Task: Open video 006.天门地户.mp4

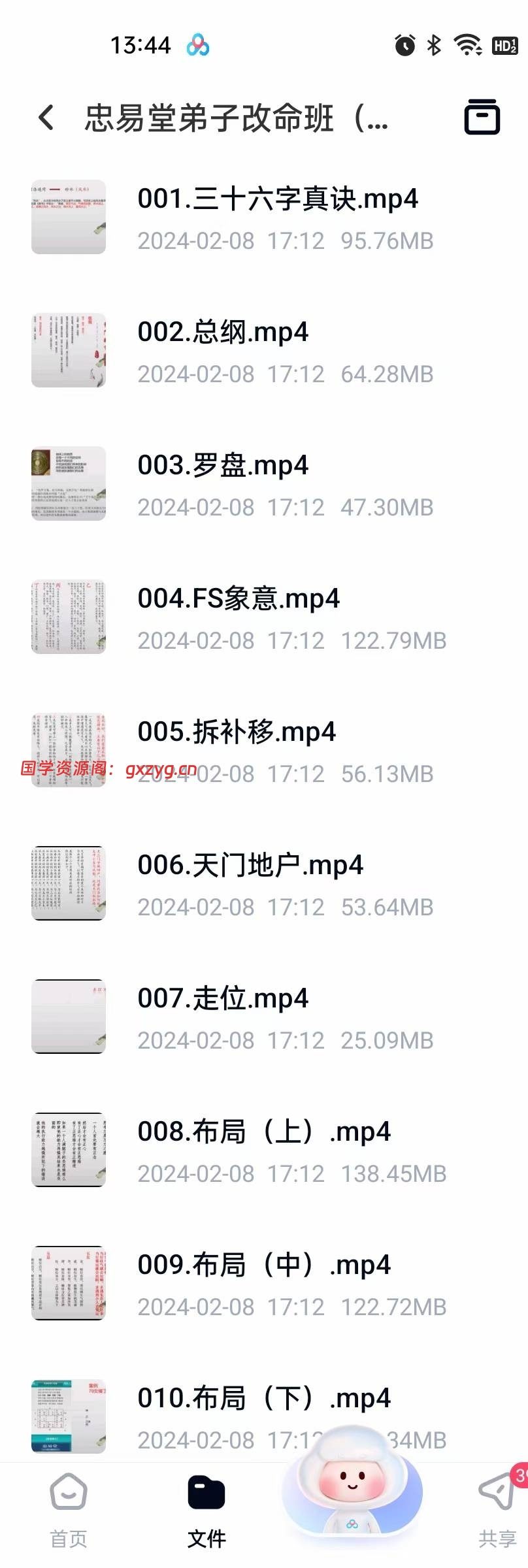Action: tap(250, 866)
